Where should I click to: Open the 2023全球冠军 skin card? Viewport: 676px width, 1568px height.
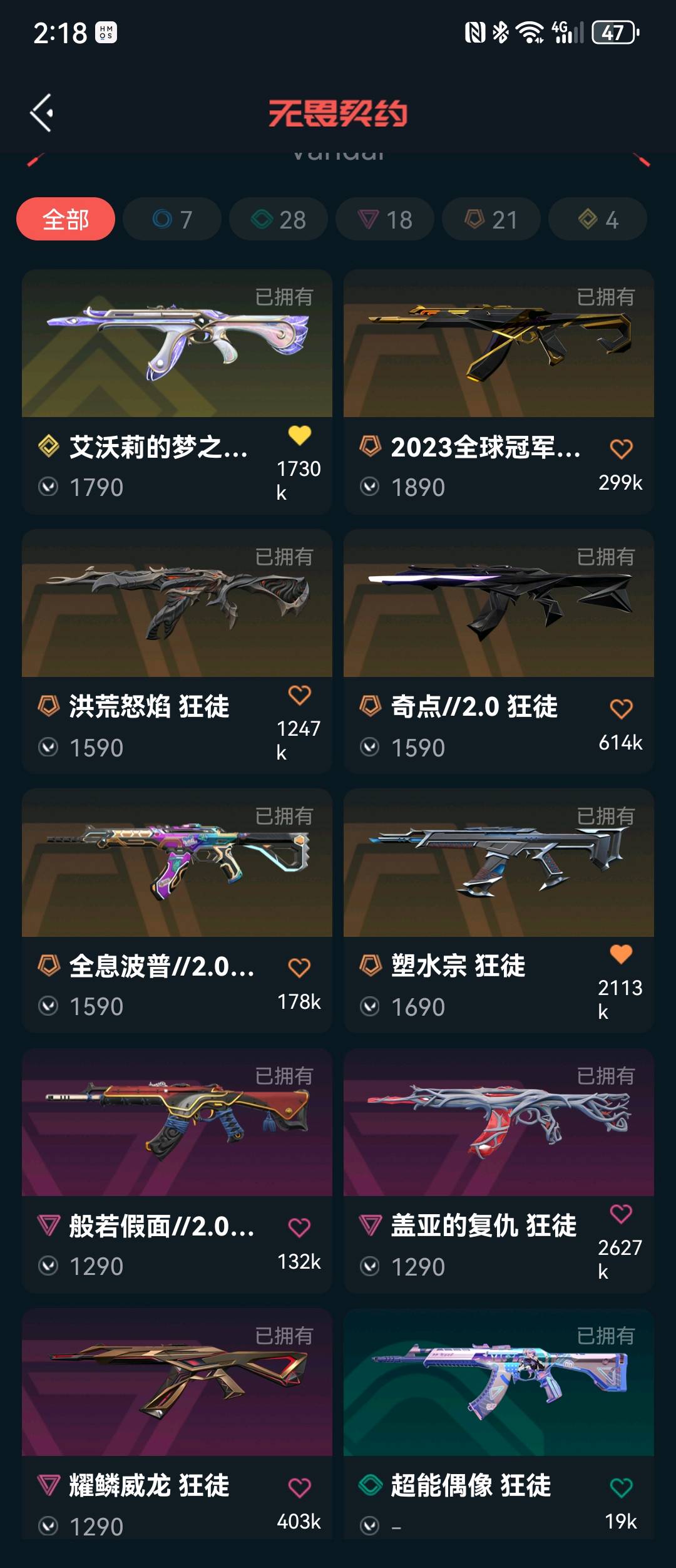click(x=498, y=344)
